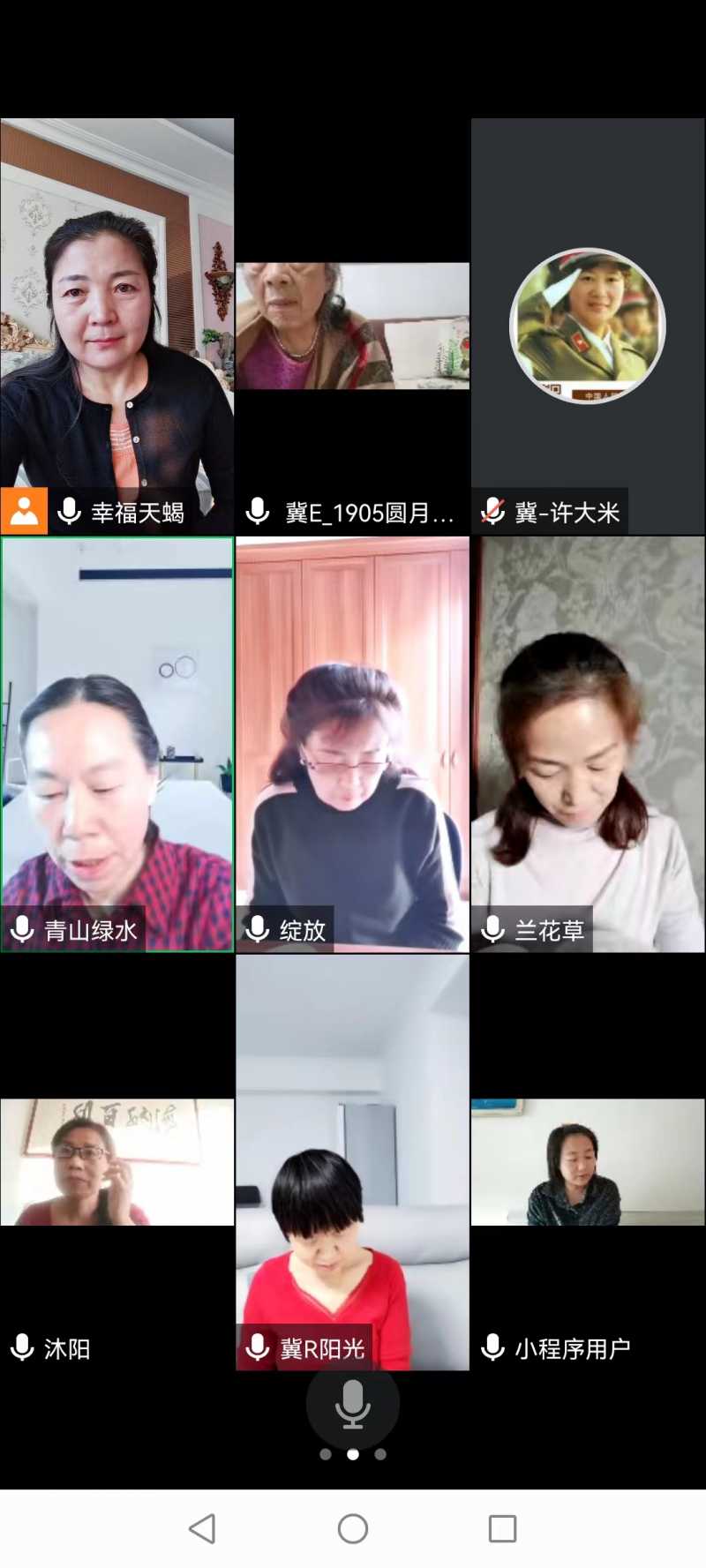Select the active speaker tile 青山绿水

click(116, 744)
